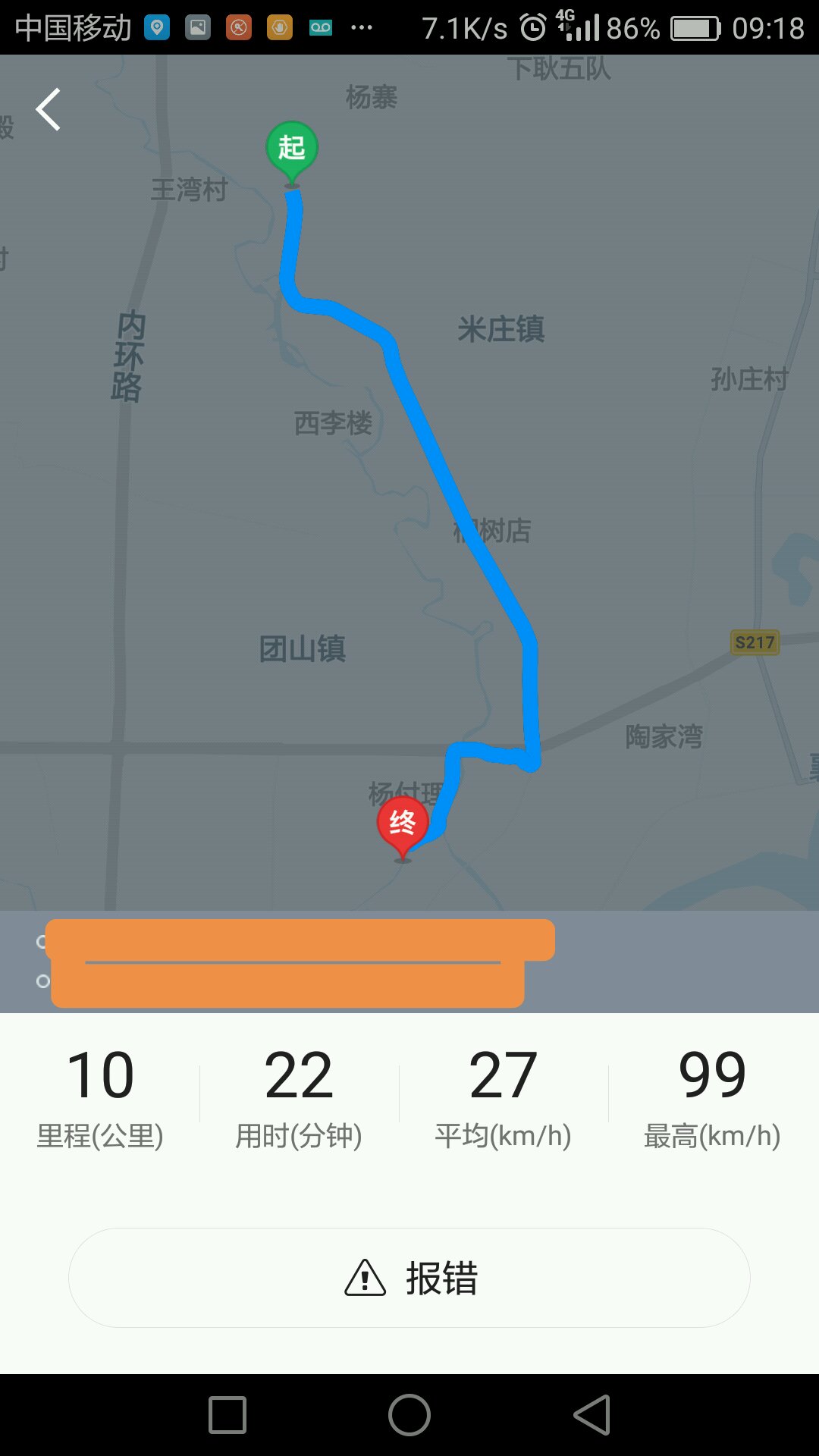Go back using the top-left arrow
The width and height of the screenshot is (819, 1456).
point(49,110)
